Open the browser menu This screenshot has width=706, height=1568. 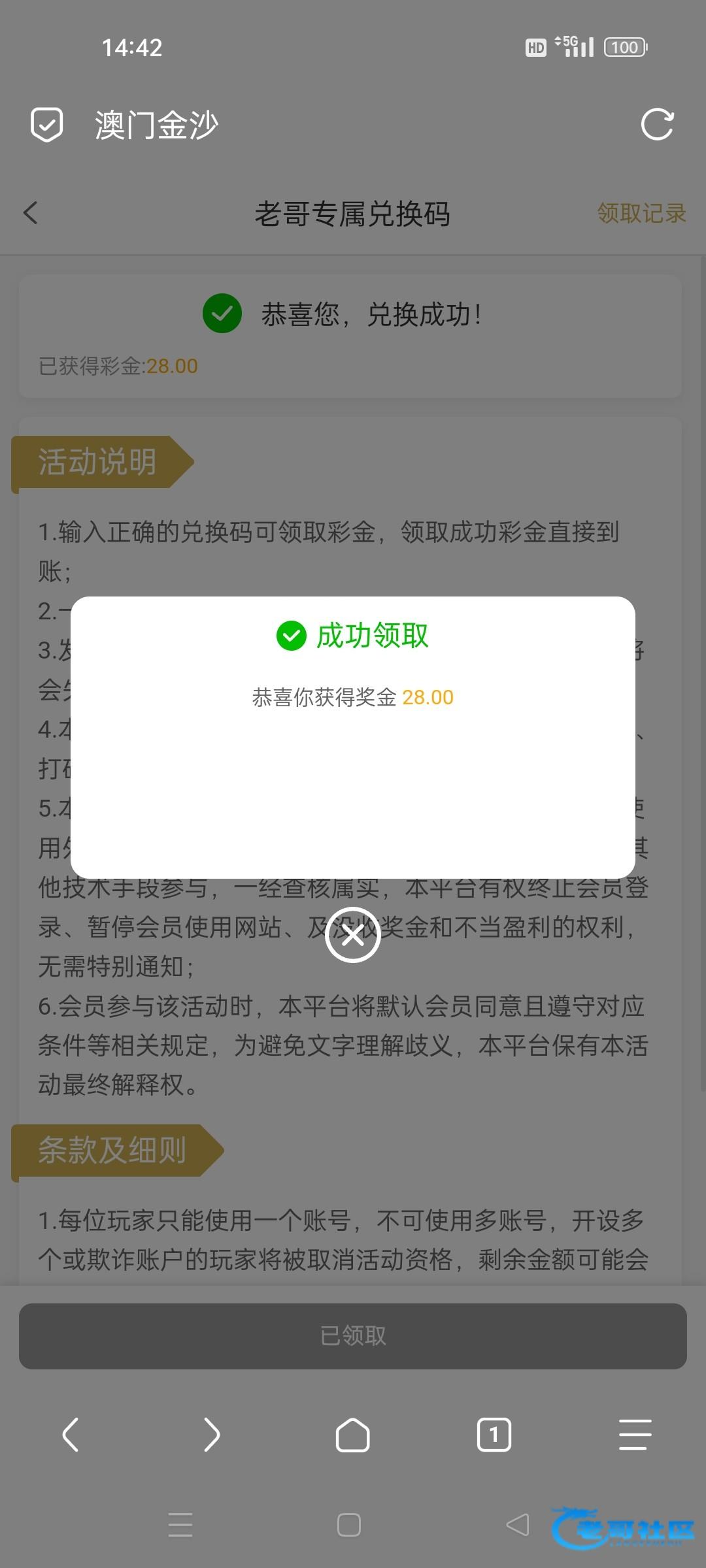(x=635, y=1435)
